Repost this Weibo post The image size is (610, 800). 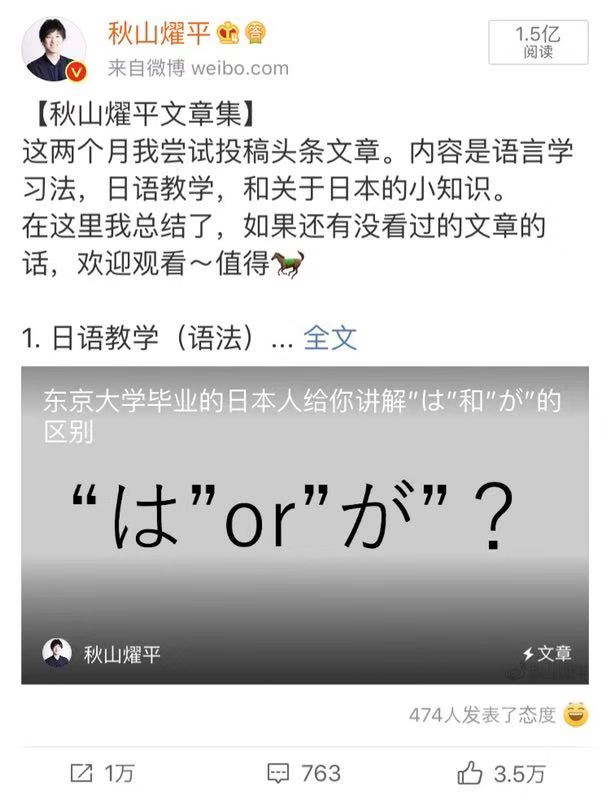tap(102, 772)
